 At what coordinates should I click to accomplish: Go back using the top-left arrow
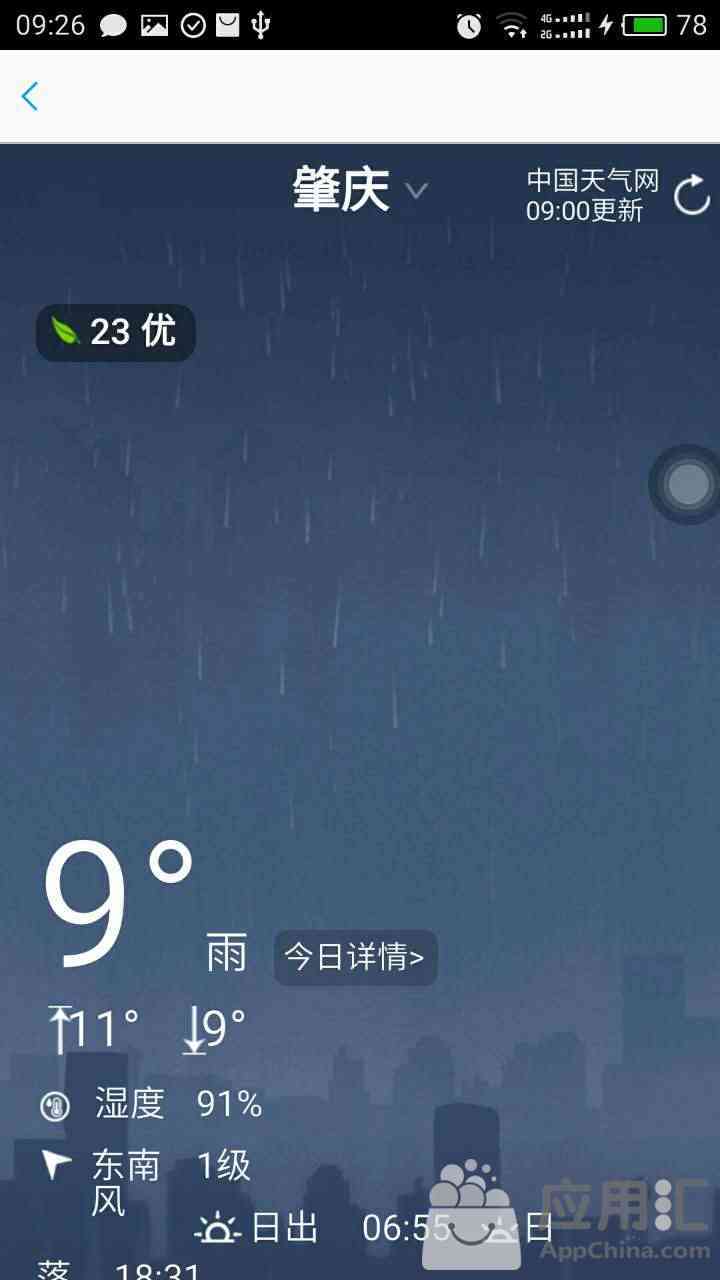pyautogui.click(x=30, y=97)
